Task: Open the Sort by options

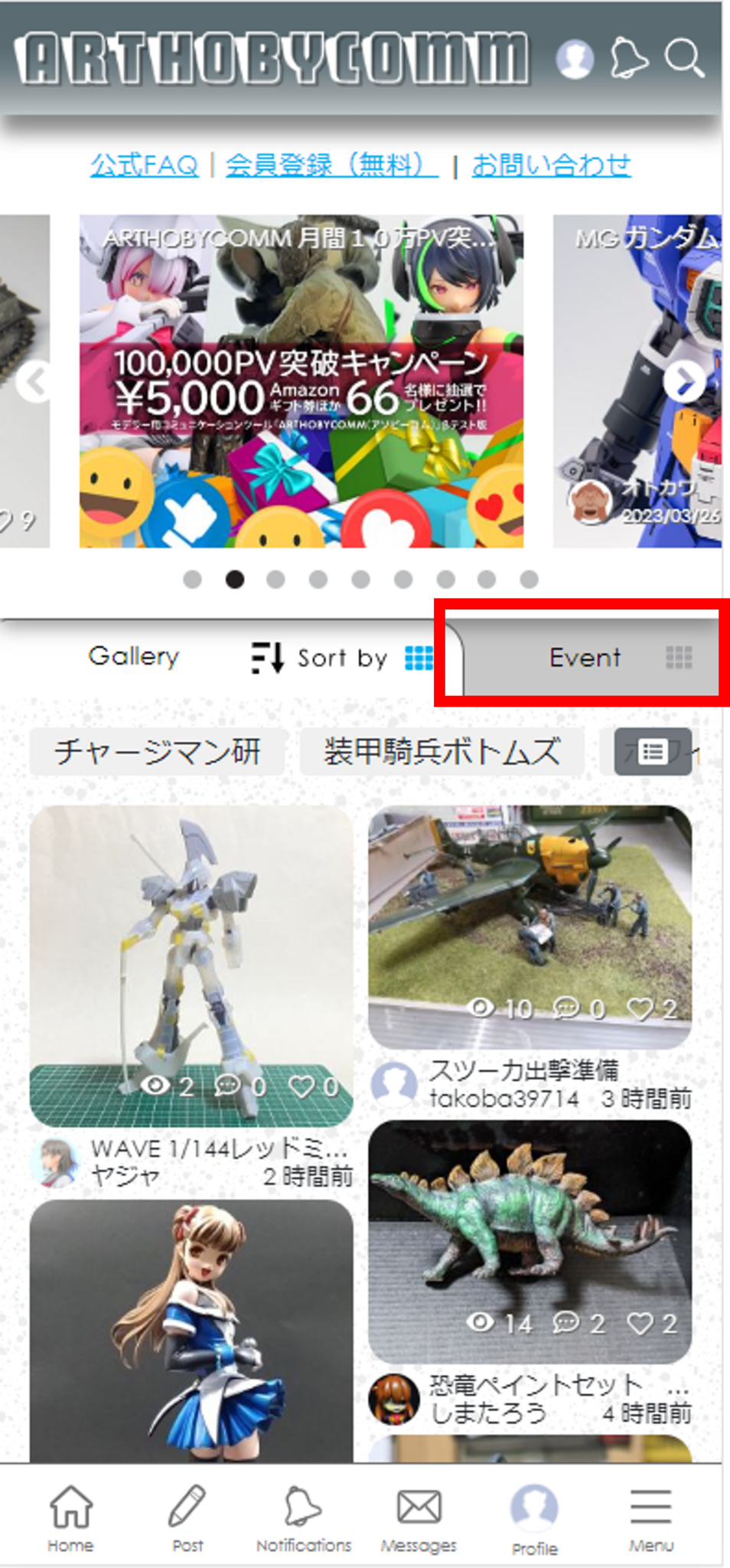Action: (321, 657)
